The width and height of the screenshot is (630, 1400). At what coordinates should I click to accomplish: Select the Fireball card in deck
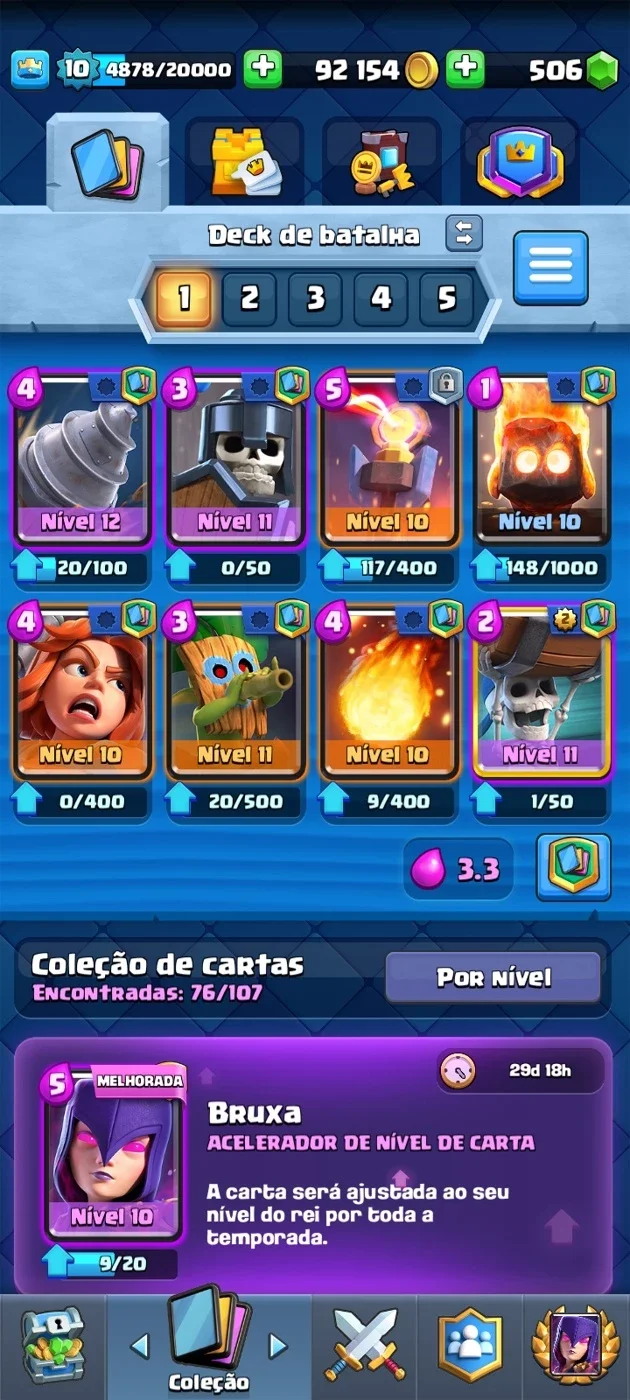[390, 692]
